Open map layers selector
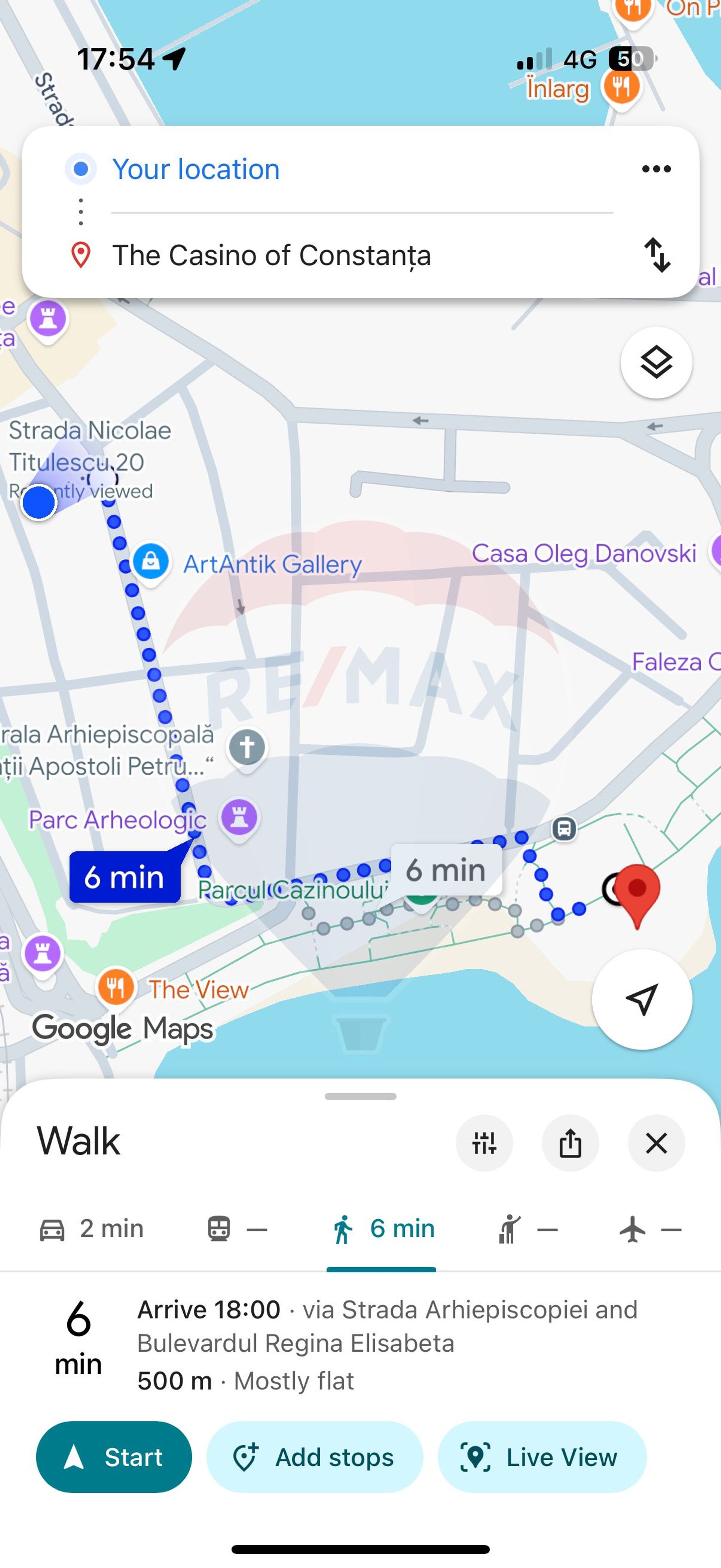Screen dimensions: 721x1568 pos(656,363)
